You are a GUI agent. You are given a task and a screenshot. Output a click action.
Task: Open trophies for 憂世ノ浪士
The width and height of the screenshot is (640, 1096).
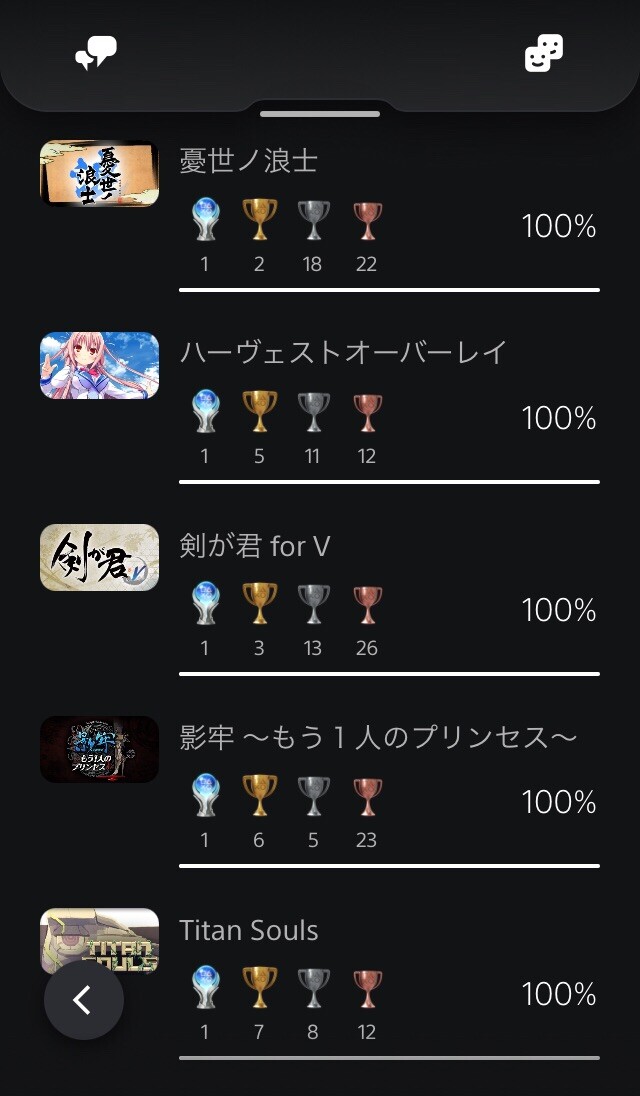[320, 214]
